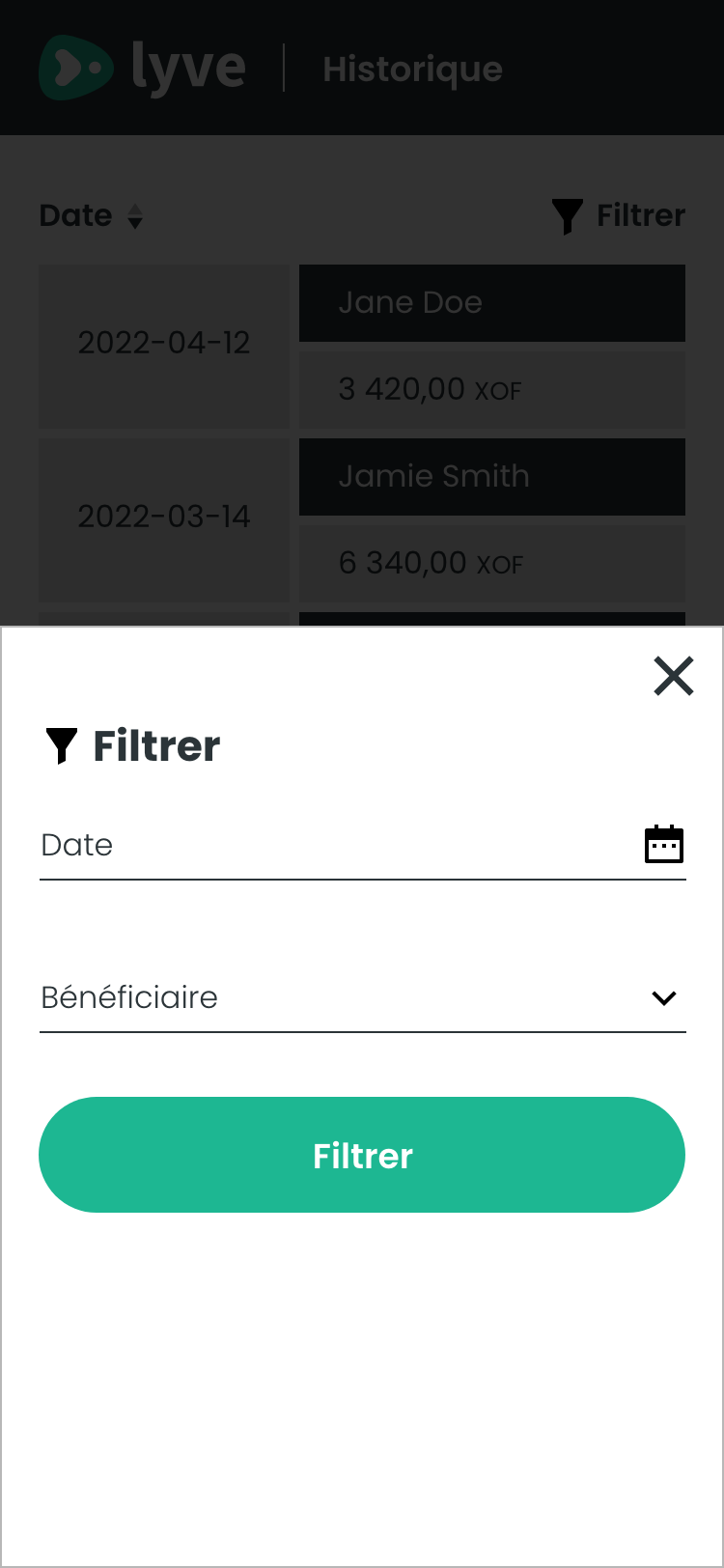Open the calendar date picker
Screen dimensions: 724x1568
pyautogui.click(x=663, y=845)
